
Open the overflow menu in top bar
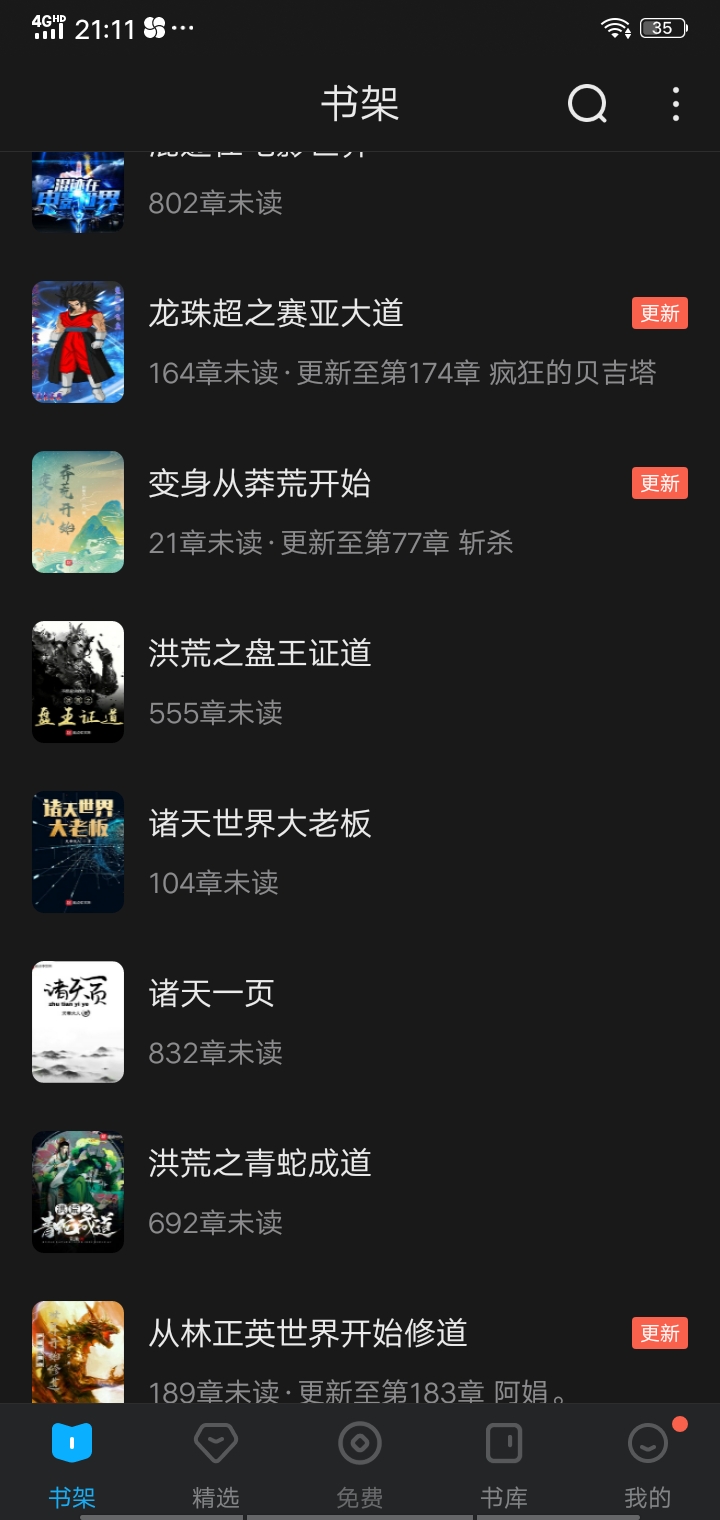tap(676, 104)
